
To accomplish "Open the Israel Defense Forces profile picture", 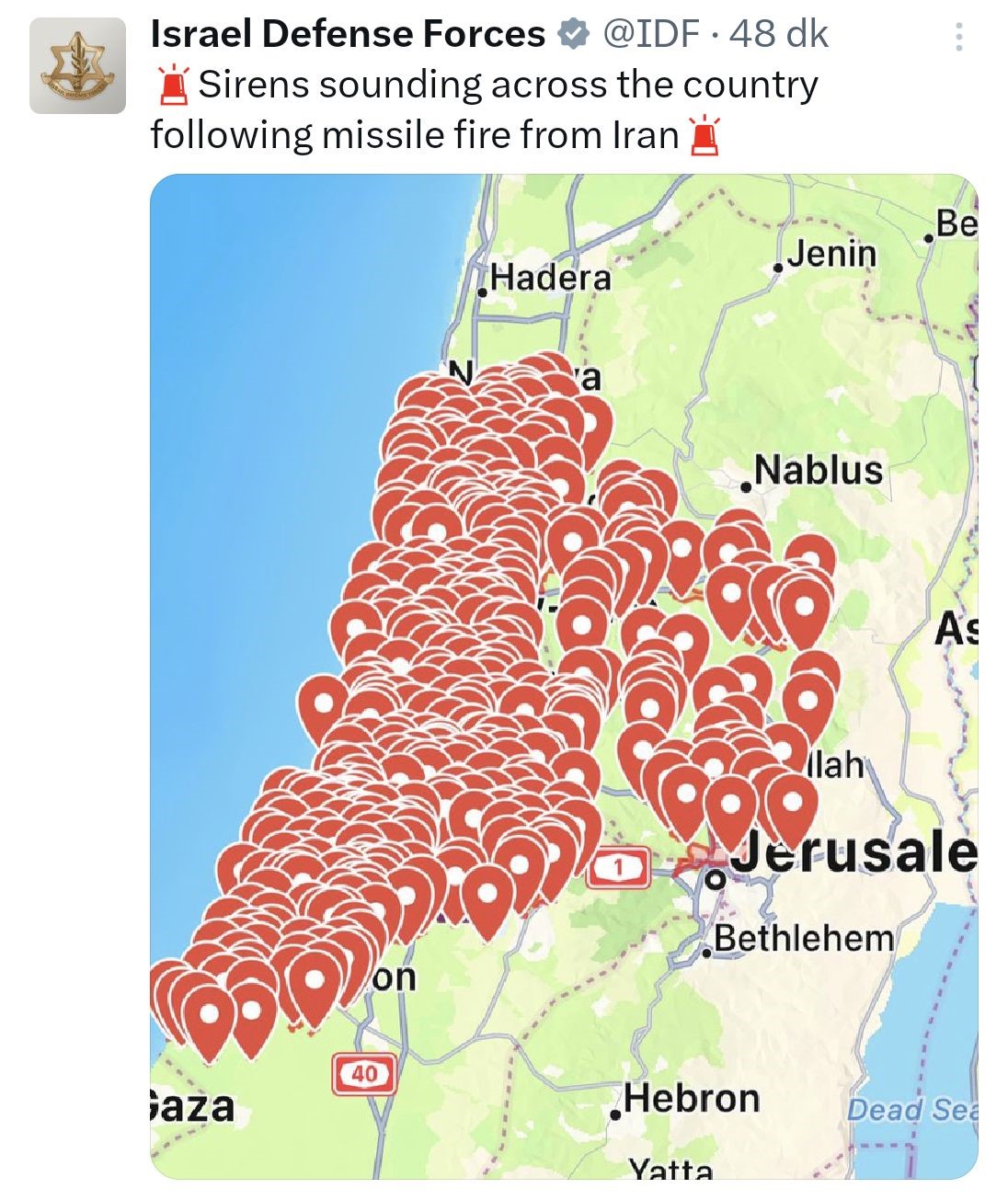I will [77, 66].
